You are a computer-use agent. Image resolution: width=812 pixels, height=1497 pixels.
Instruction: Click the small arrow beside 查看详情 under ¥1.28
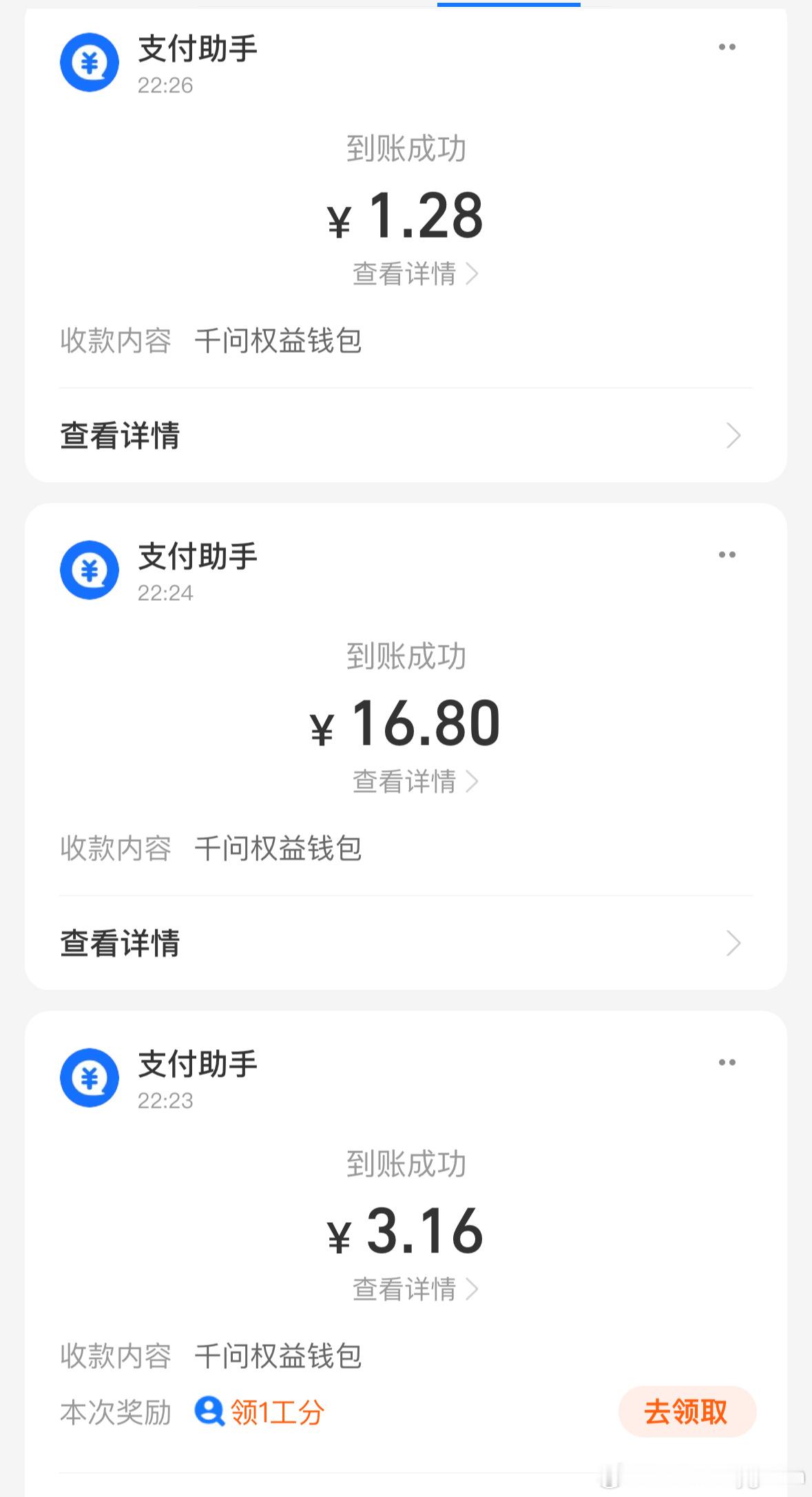pyautogui.click(x=474, y=273)
